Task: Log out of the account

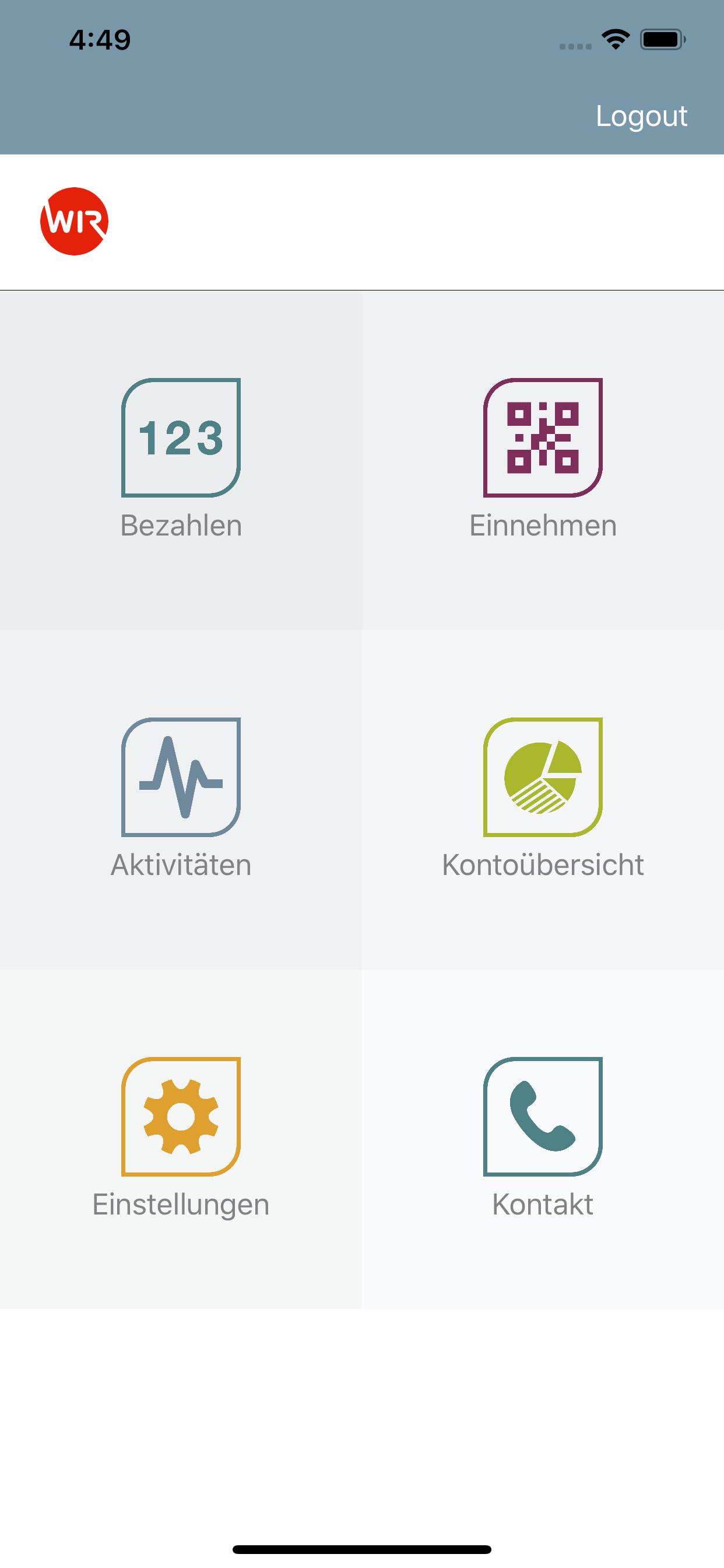Action: 641,116
